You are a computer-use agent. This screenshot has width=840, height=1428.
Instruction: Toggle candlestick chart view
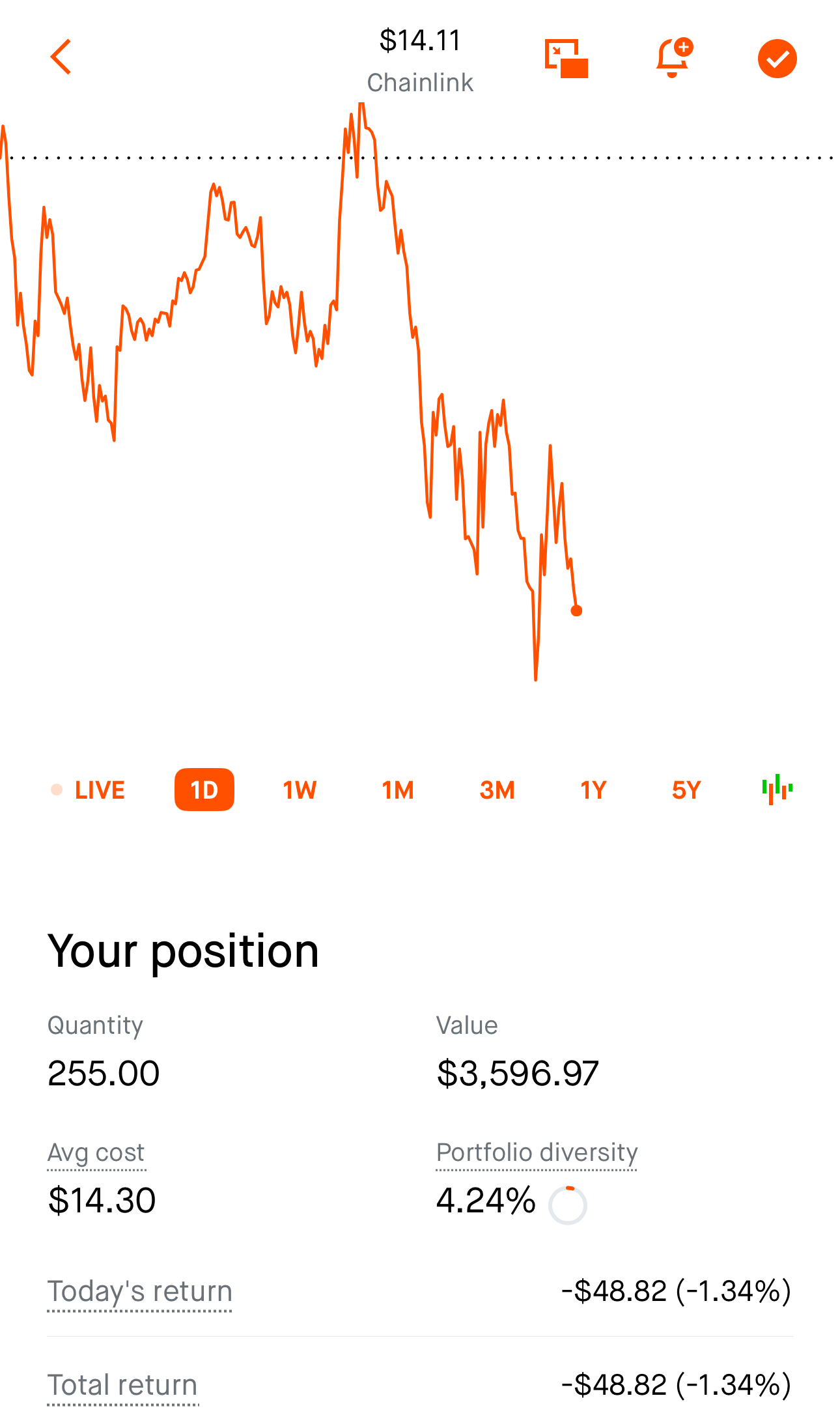coord(777,790)
